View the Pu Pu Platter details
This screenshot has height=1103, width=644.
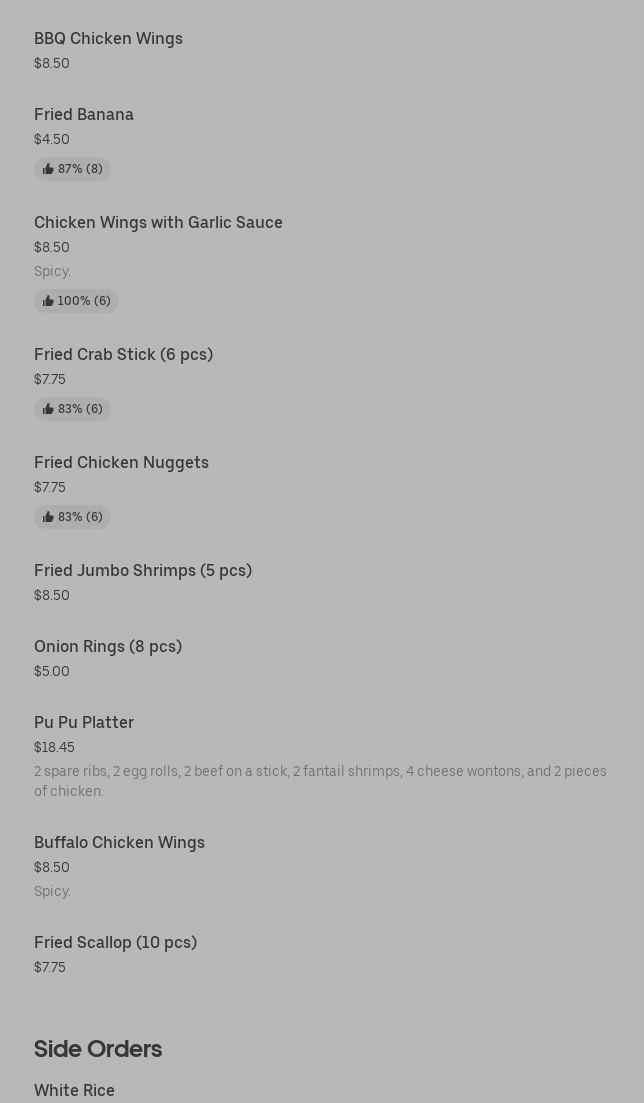[x=84, y=722]
